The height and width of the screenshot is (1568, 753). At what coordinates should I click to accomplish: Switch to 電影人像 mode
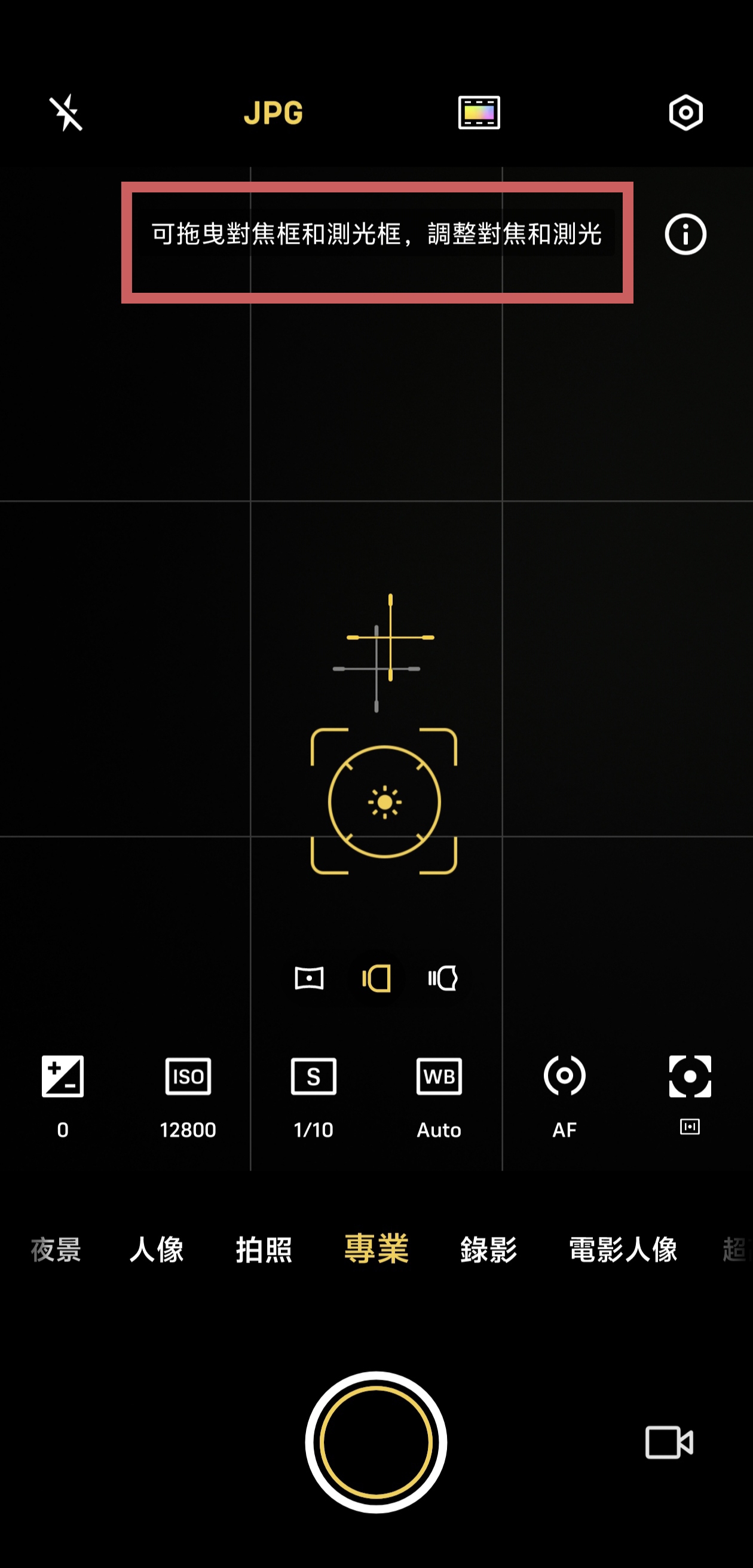coord(623,1249)
